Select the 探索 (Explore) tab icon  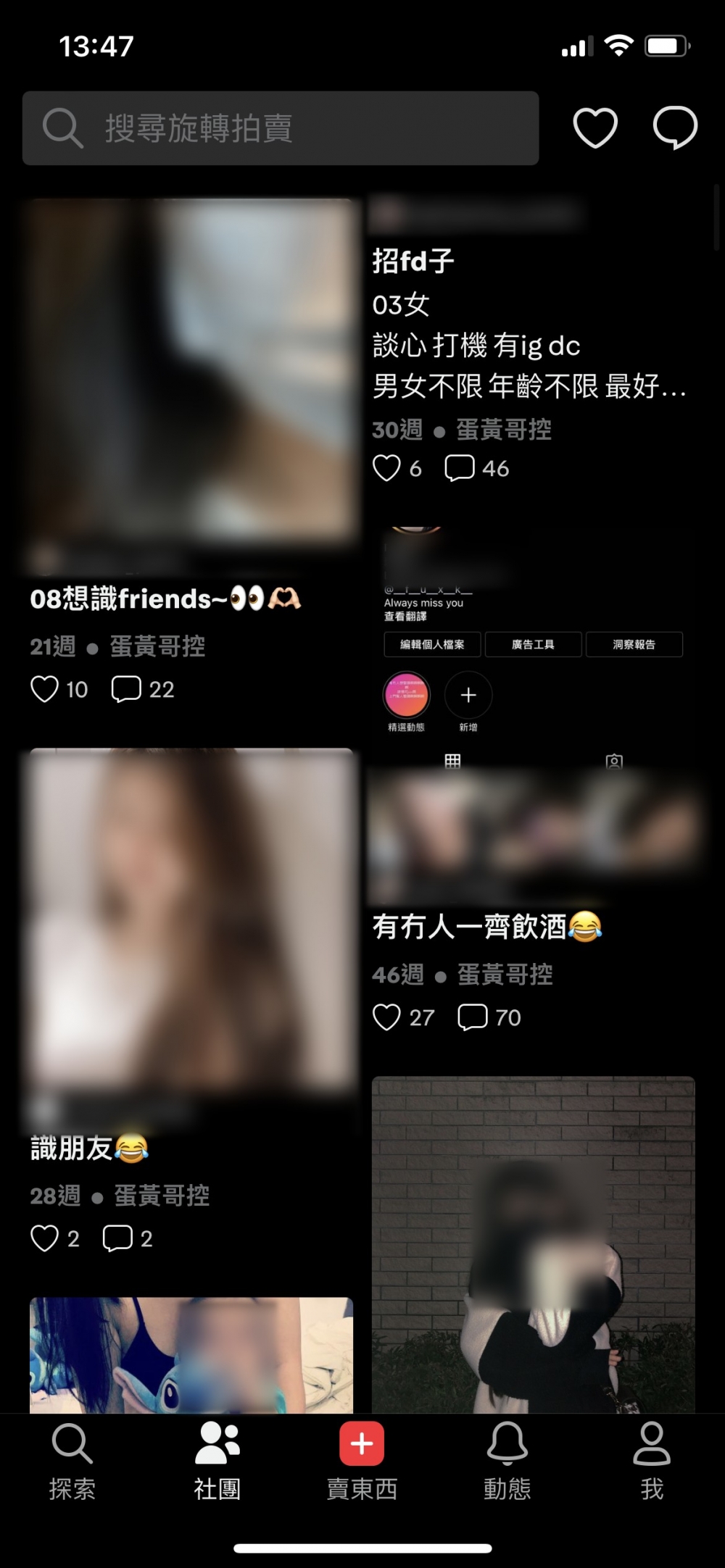pos(72,1444)
